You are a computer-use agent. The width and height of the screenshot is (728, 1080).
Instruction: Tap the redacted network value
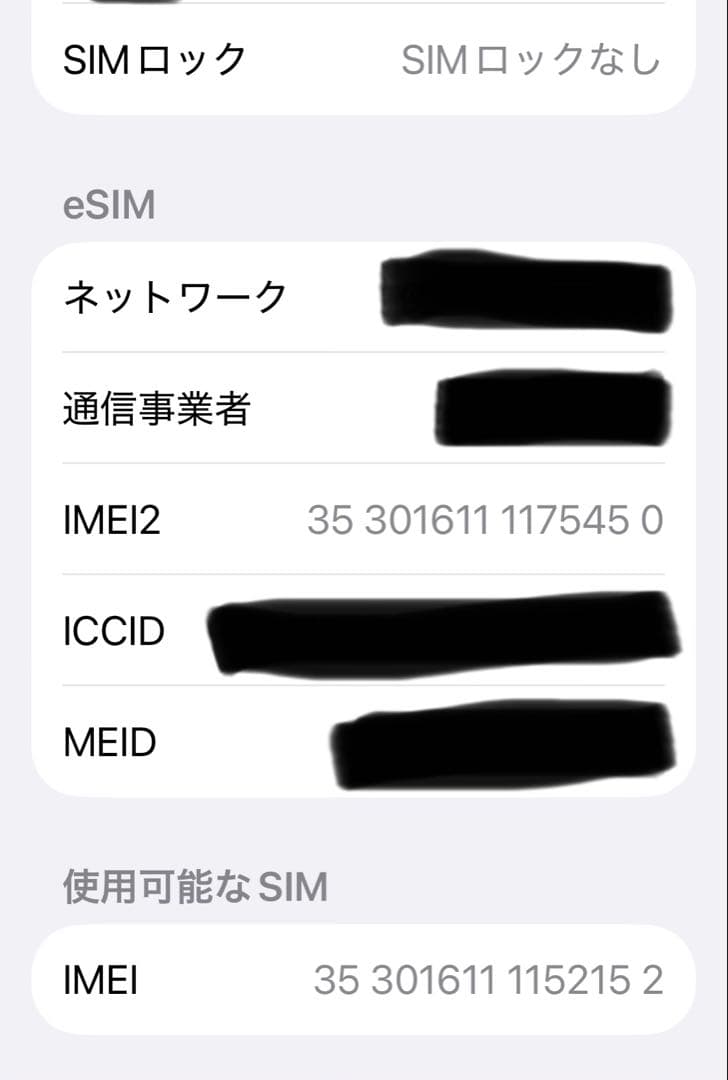coord(525,294)
